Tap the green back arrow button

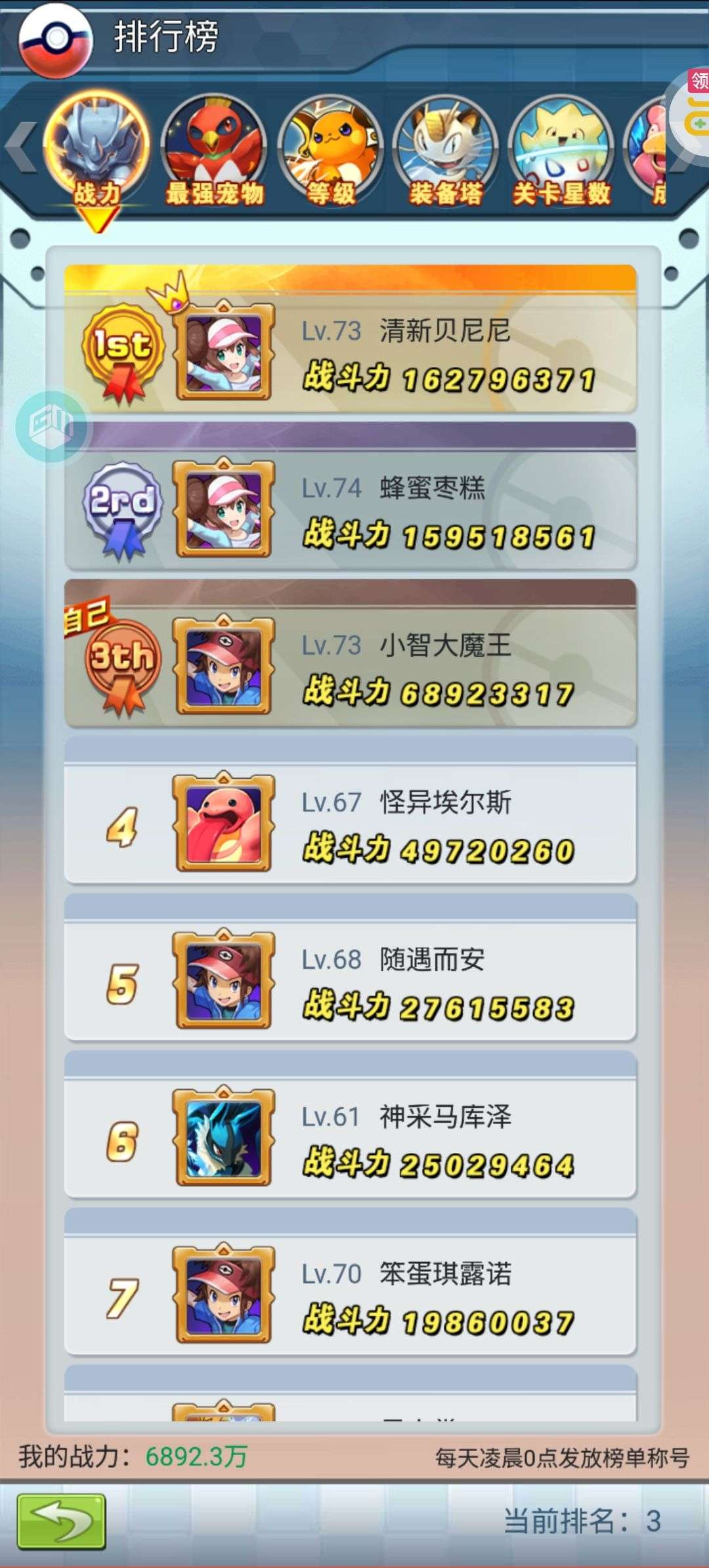click(62, 1521)
